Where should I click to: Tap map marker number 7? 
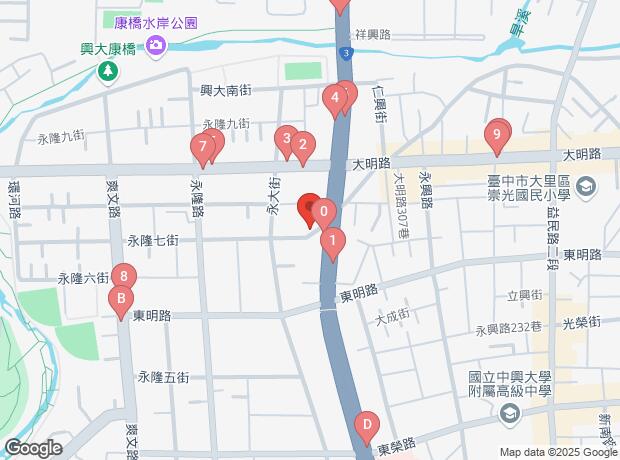pyautogui.click(x=203, y=148)
